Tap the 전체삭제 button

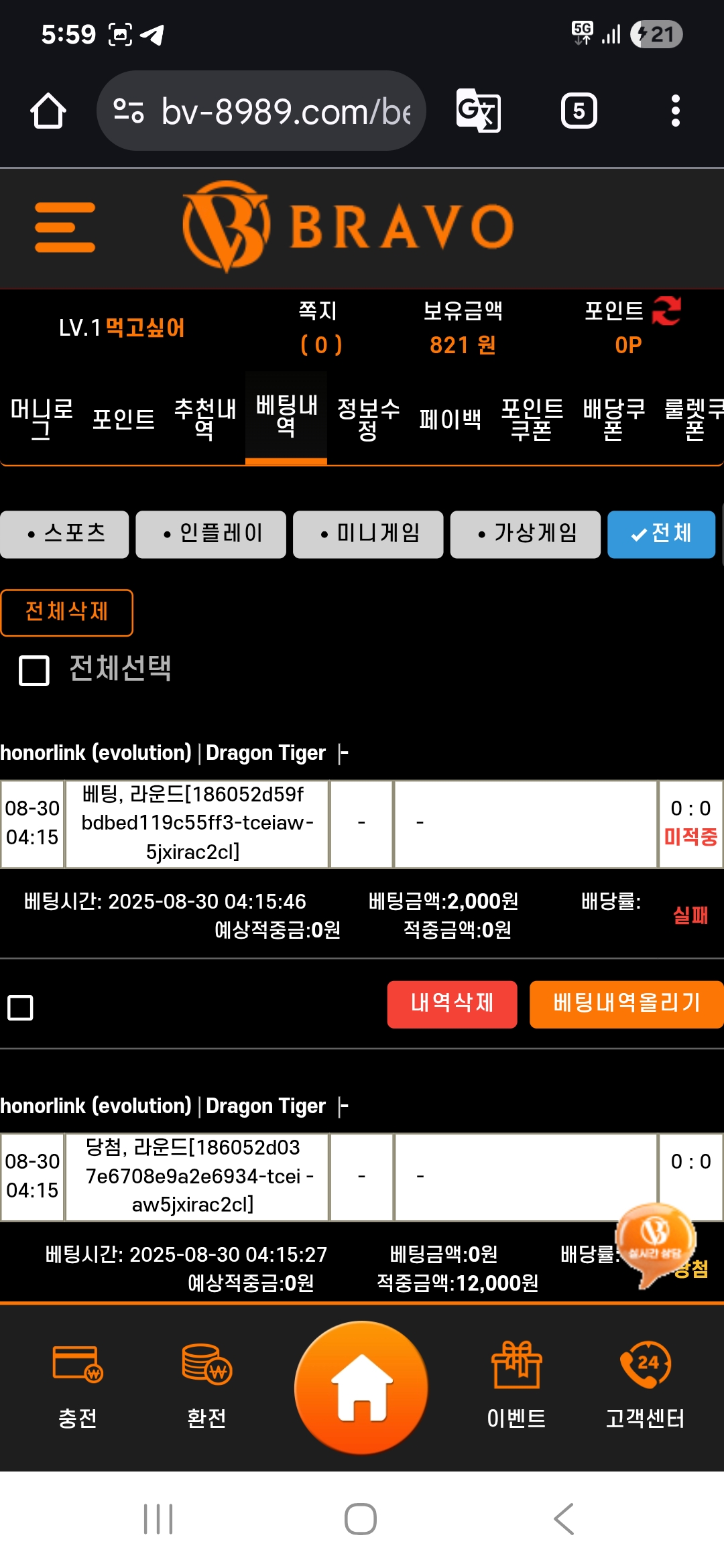pyautogui.click(x=66, y=612)
